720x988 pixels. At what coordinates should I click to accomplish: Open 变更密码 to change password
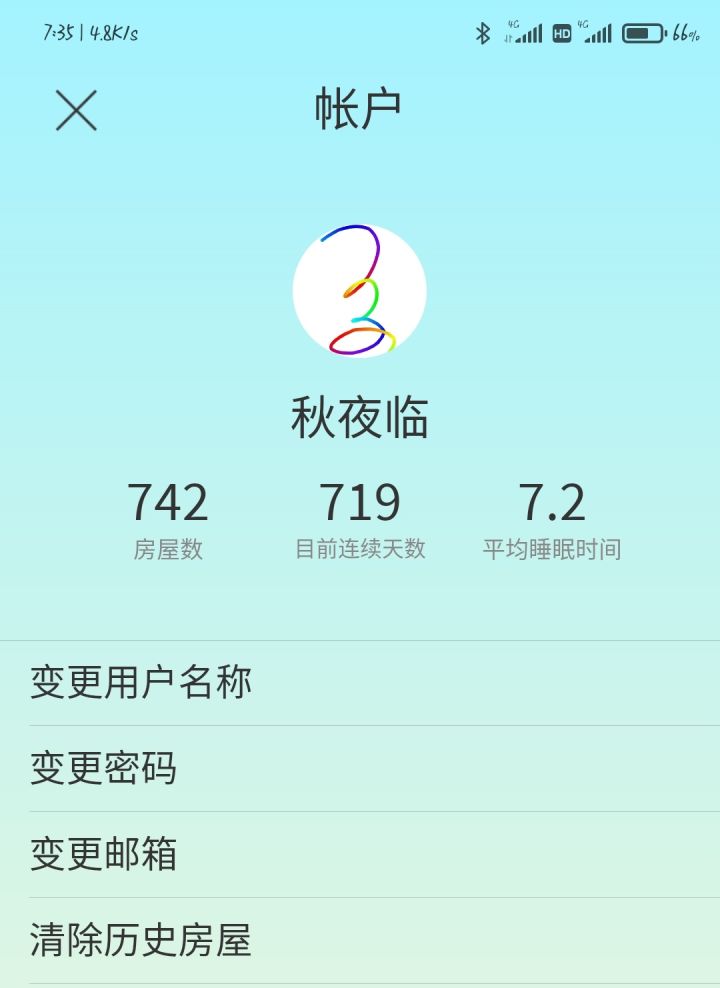104,769
